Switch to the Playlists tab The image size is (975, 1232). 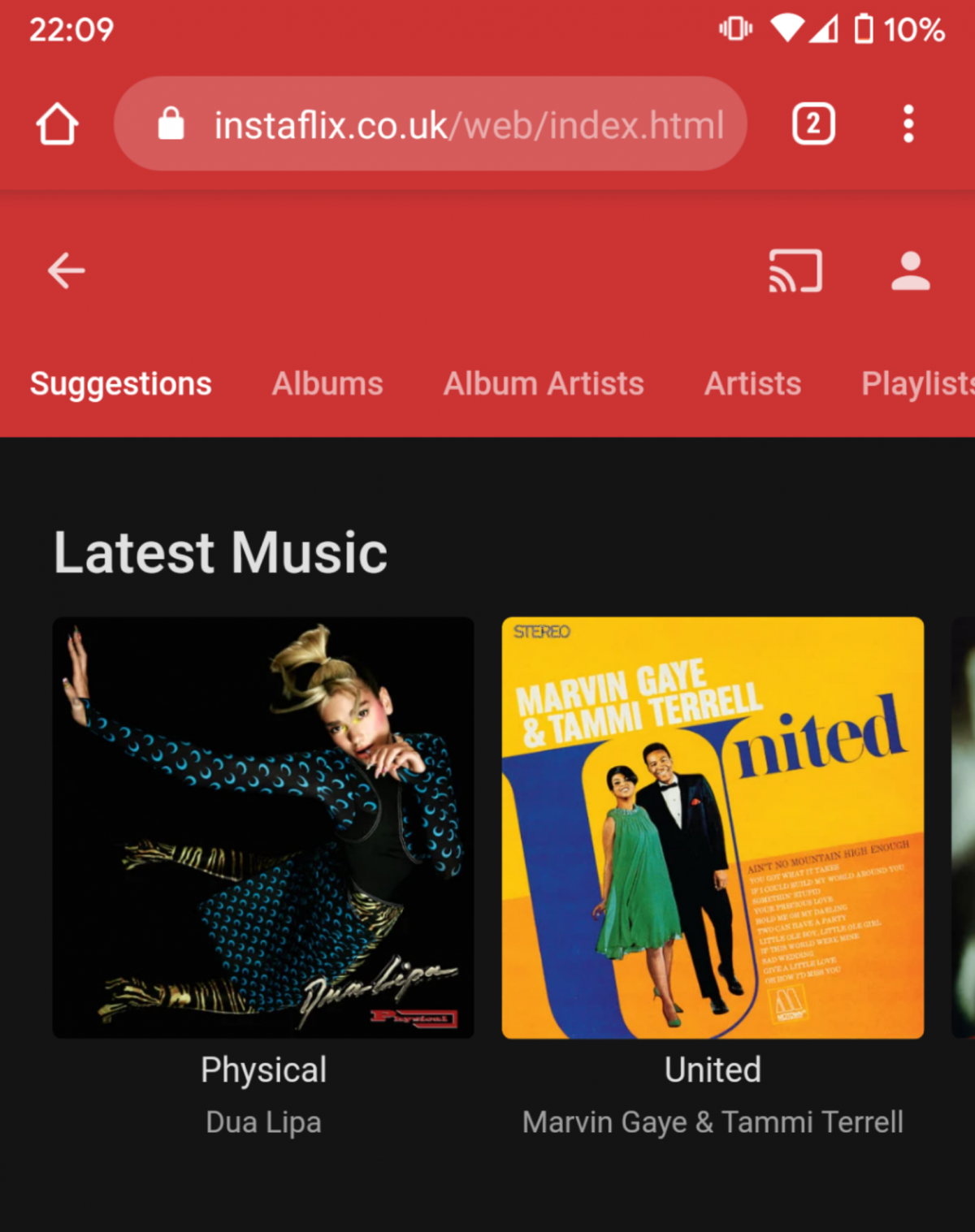click(x=918, y=383)
